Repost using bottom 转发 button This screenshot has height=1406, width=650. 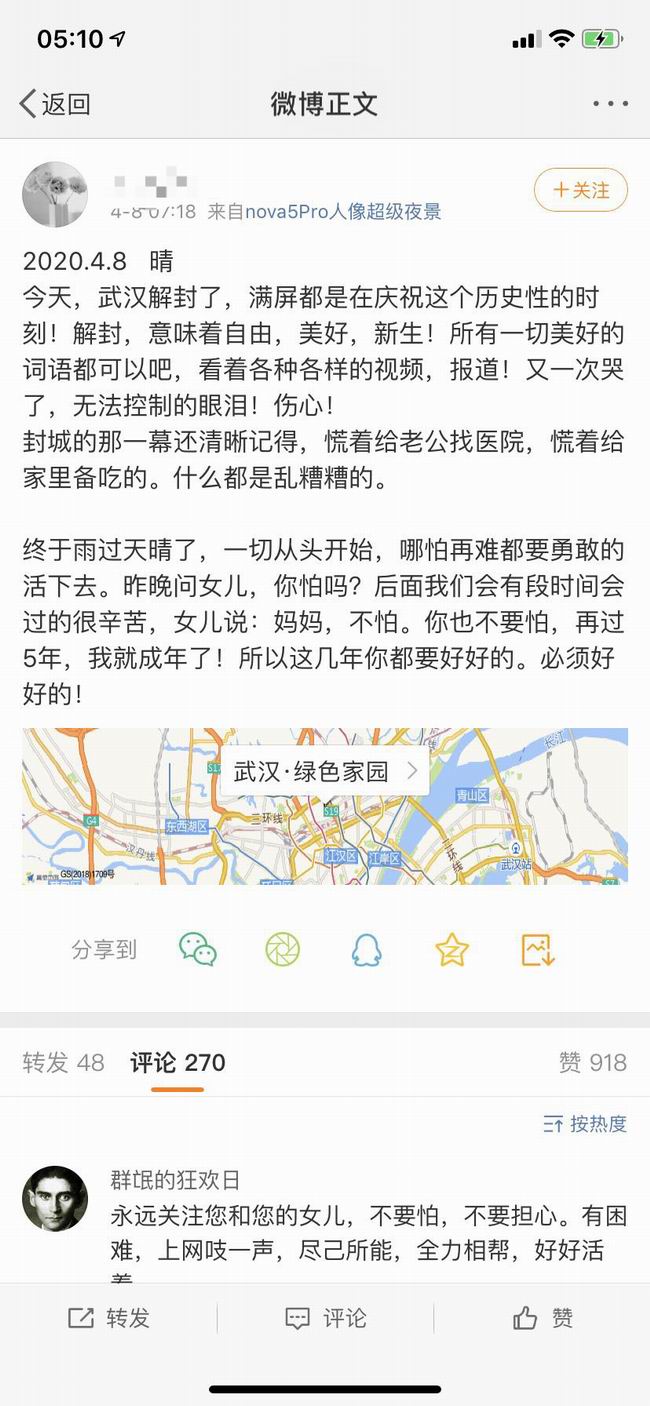(x=108, y=1318)
